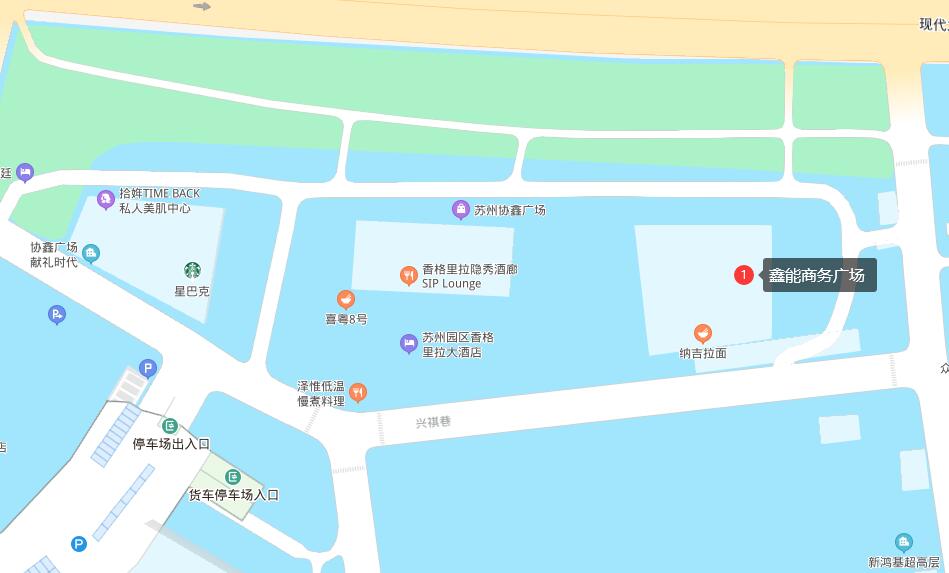Open 苏州园区香格里拉大酒店 hotel pin
949x573 pixels.
(408, 344)
